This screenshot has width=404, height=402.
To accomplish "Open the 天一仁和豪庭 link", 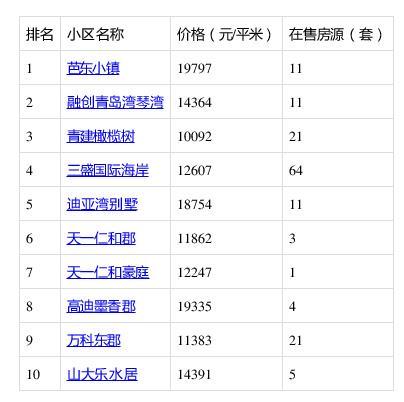I will pos(108,272).
